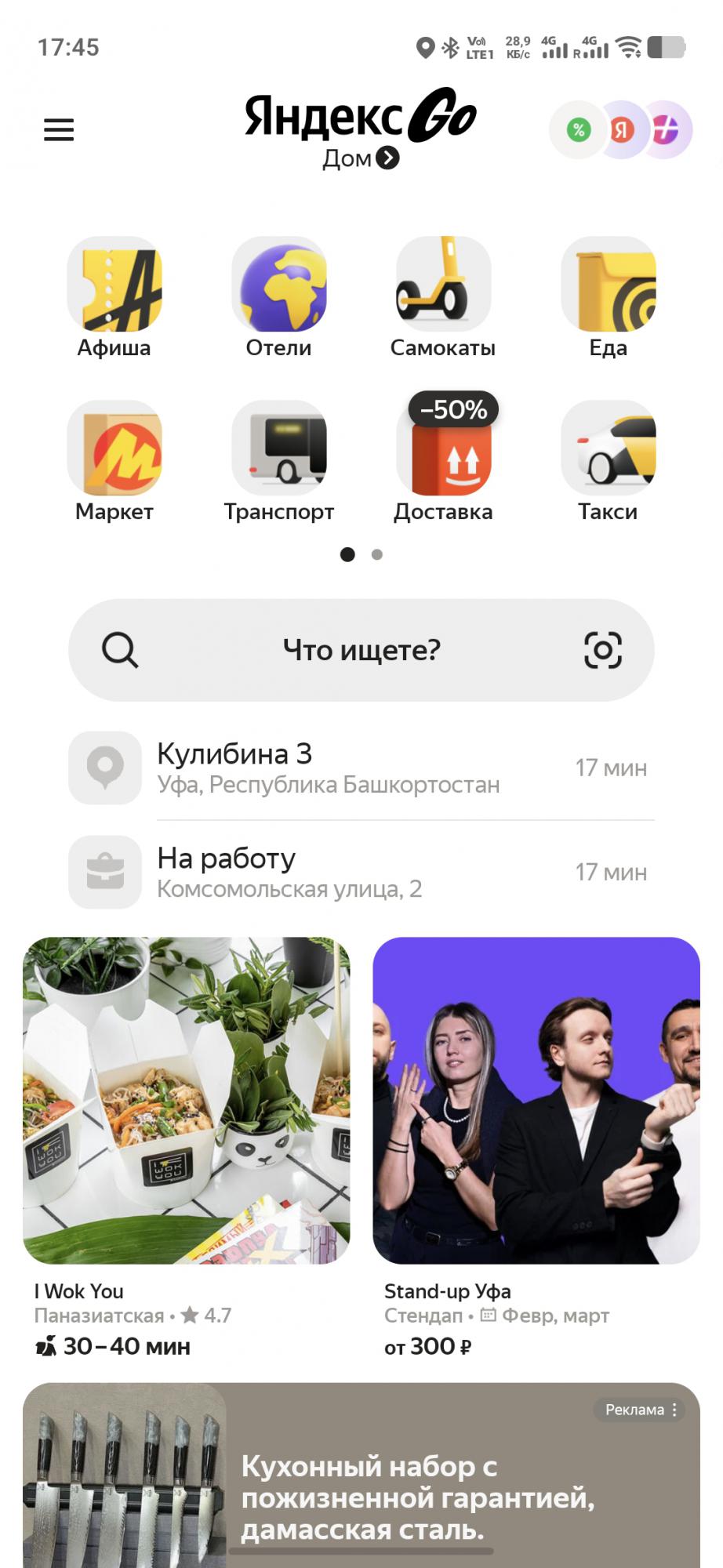Go to the Еда service
This screenshot has height=1568, width=723.
pyautogui.click(x=609, y=286)
